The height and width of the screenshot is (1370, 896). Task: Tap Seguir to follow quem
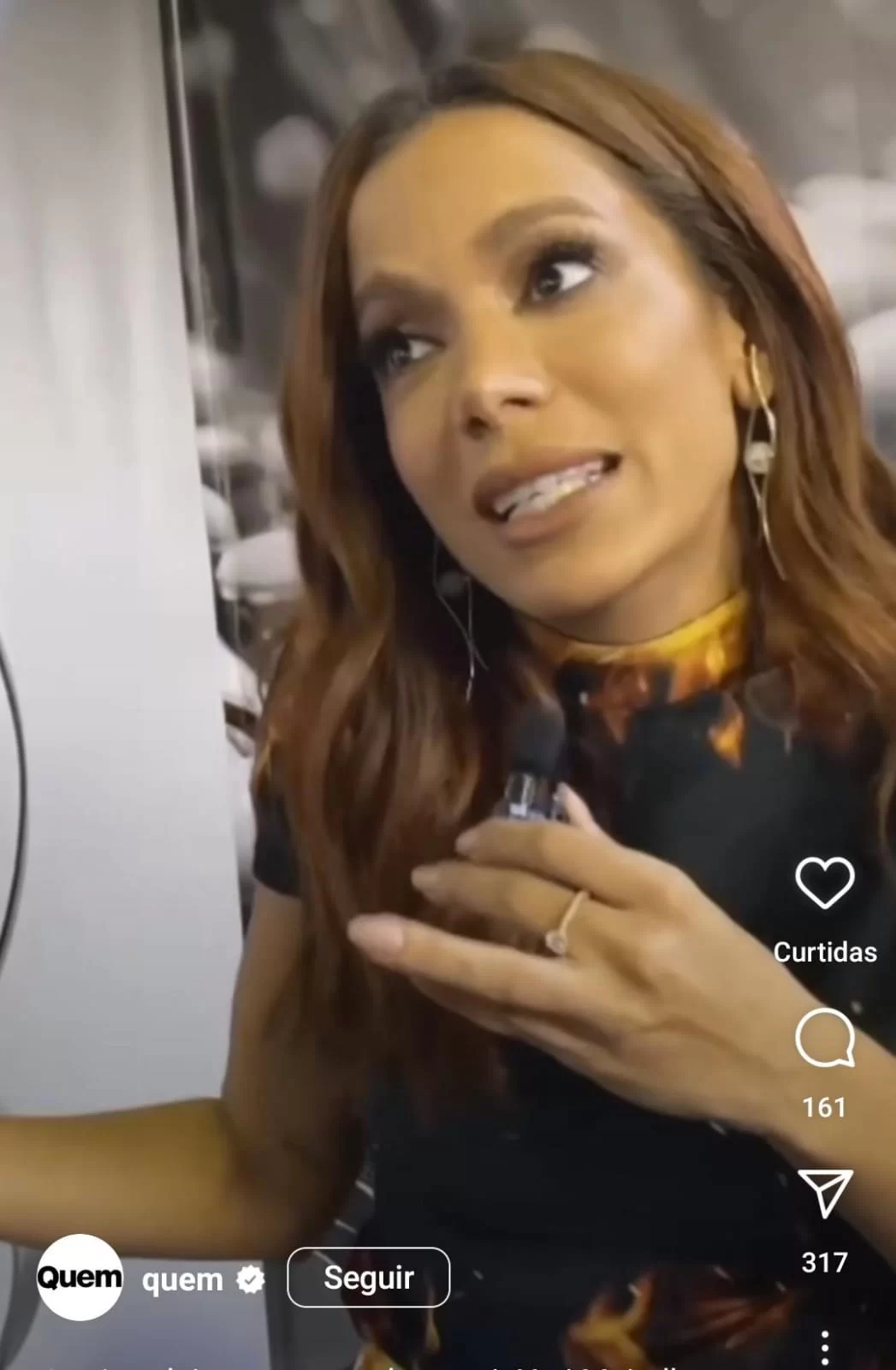point(368,1278)
